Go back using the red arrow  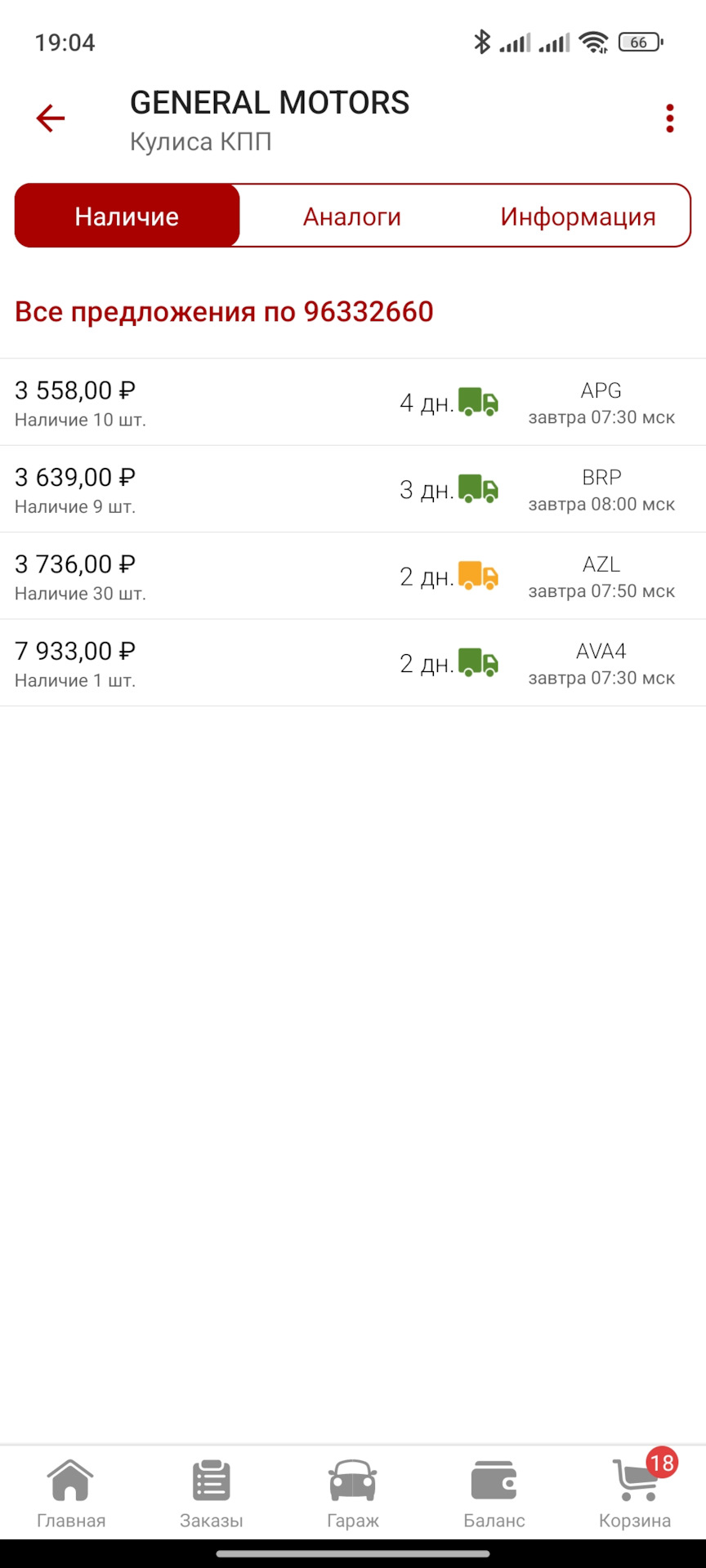tap(51, 118)
